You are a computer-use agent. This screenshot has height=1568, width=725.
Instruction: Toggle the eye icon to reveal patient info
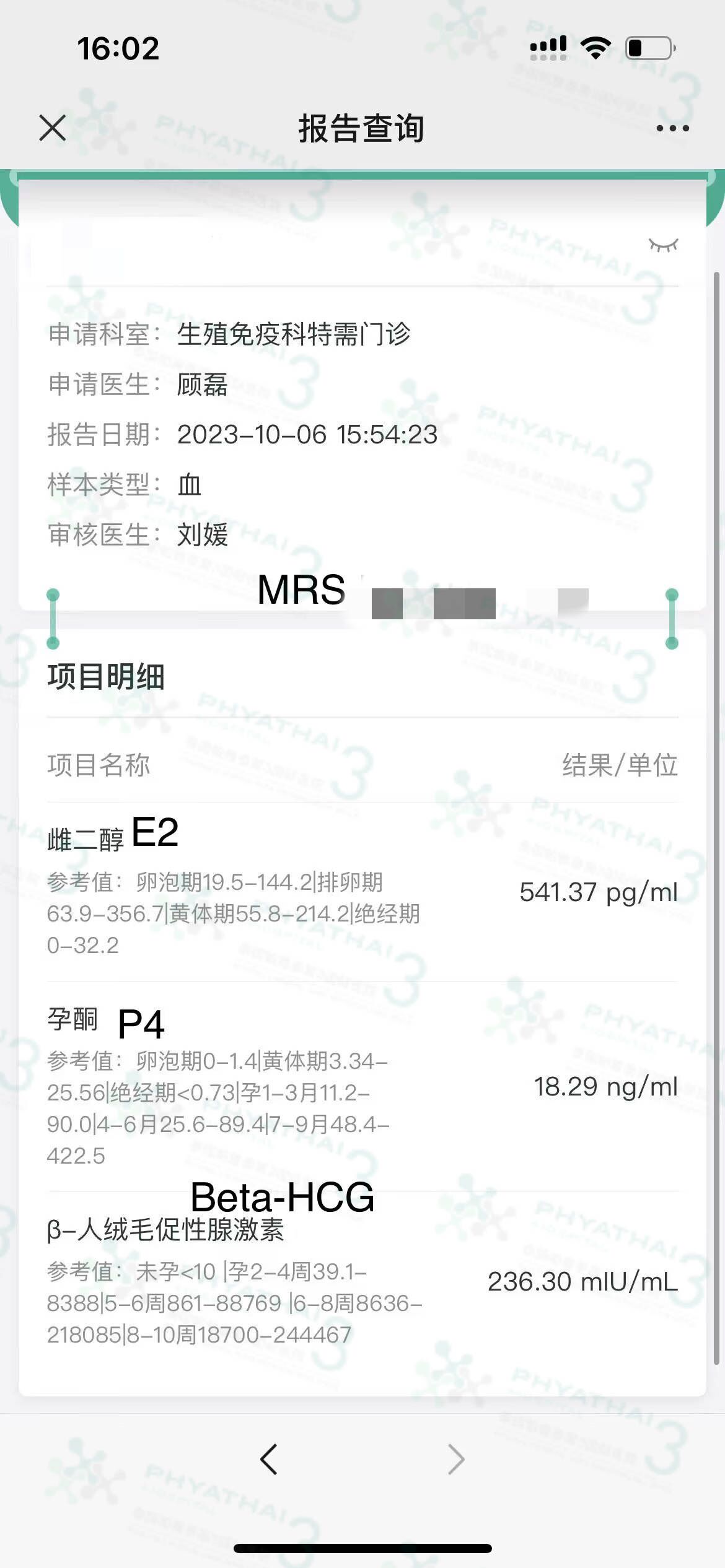(663, 245)
